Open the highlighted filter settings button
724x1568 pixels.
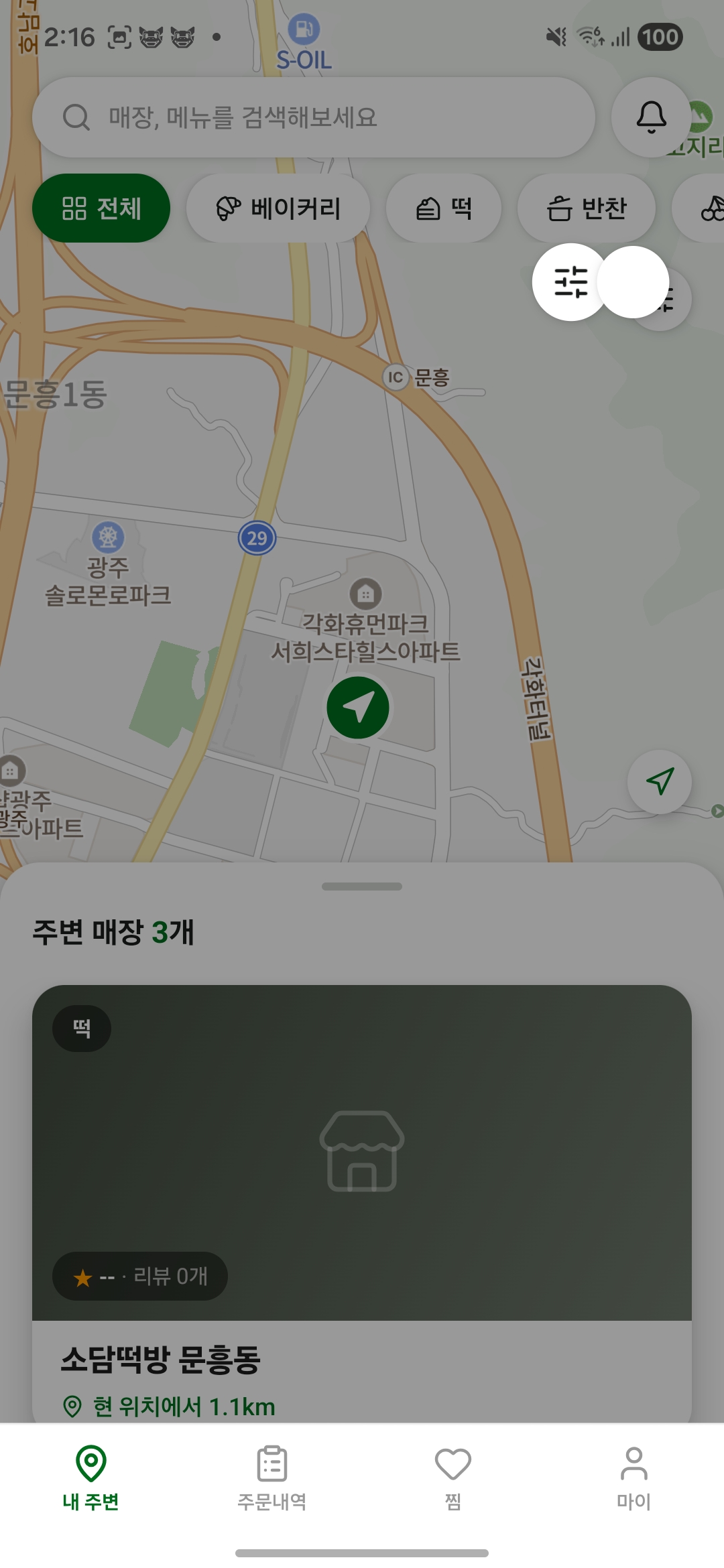(x=571, y=282)
